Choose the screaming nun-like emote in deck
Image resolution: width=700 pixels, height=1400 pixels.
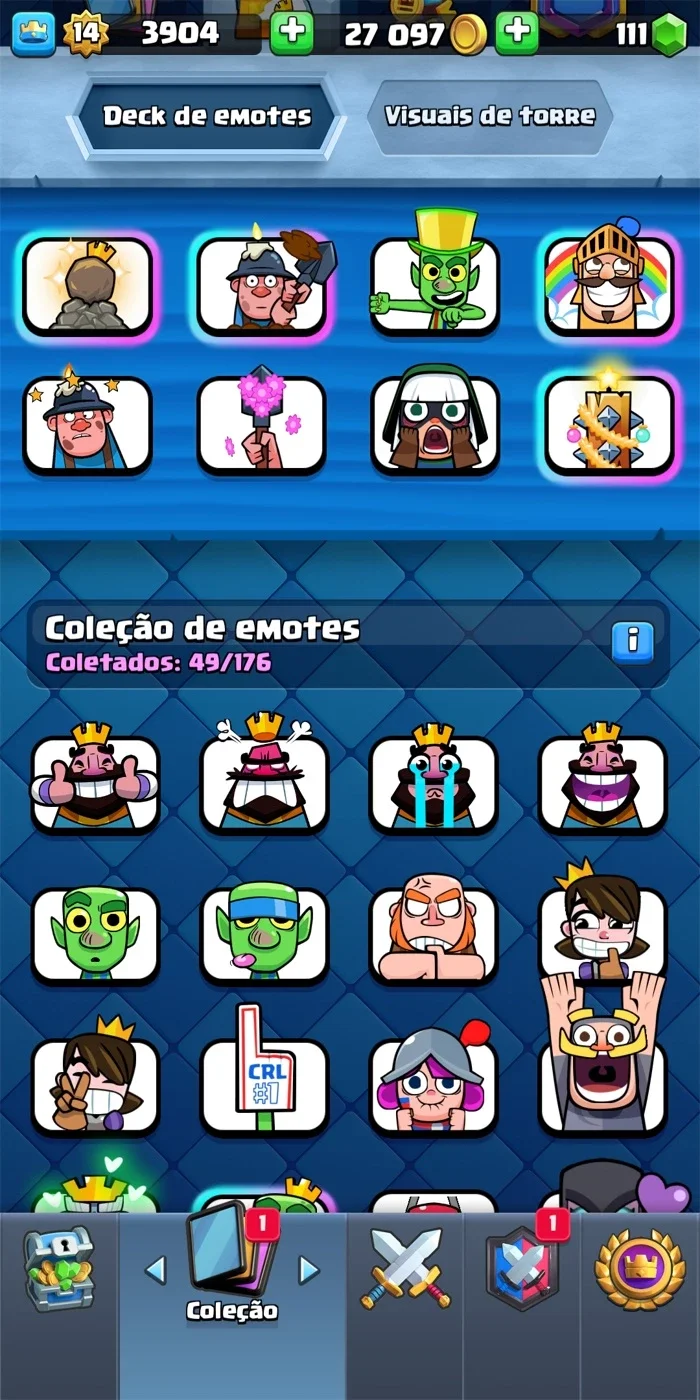(435, 422)
